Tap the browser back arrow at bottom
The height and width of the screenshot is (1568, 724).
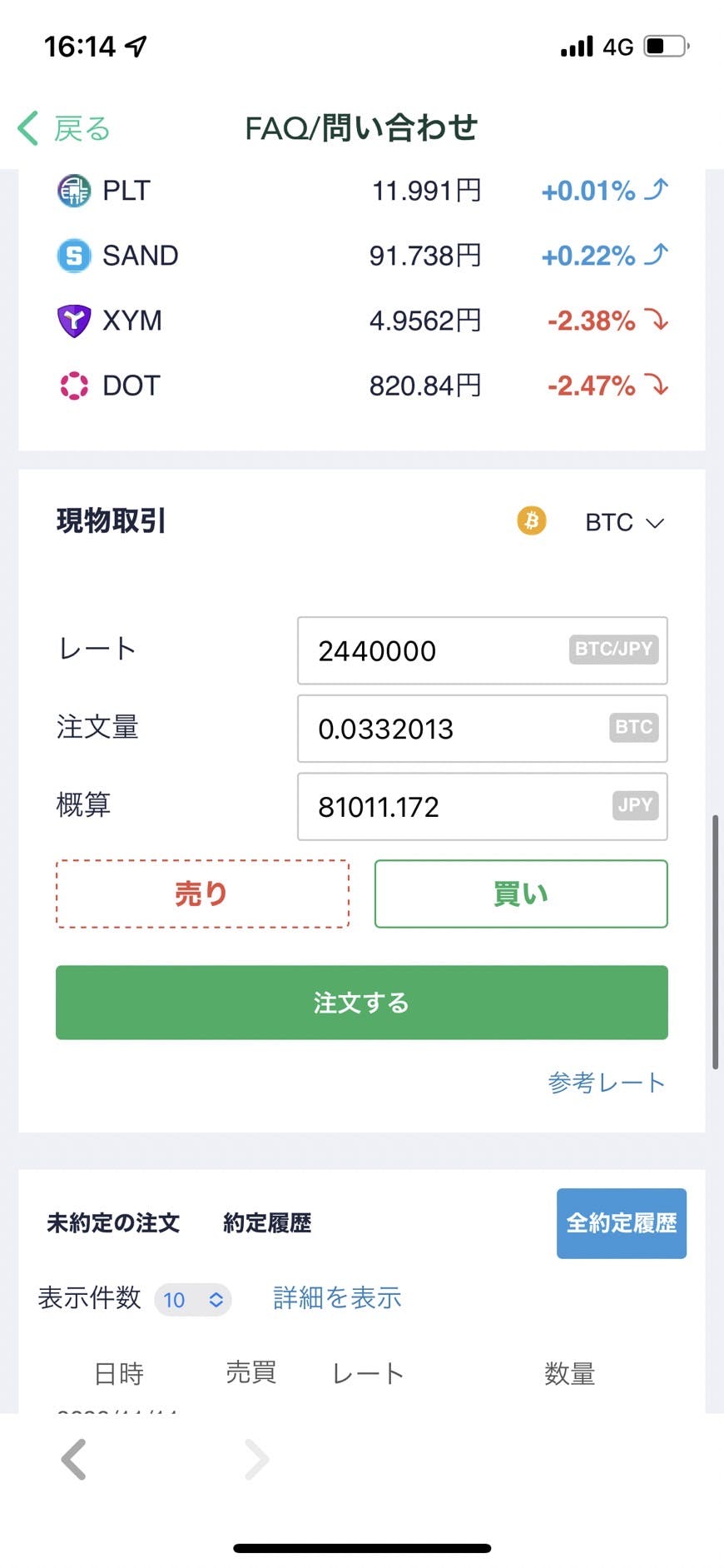tap(74, 1459)
